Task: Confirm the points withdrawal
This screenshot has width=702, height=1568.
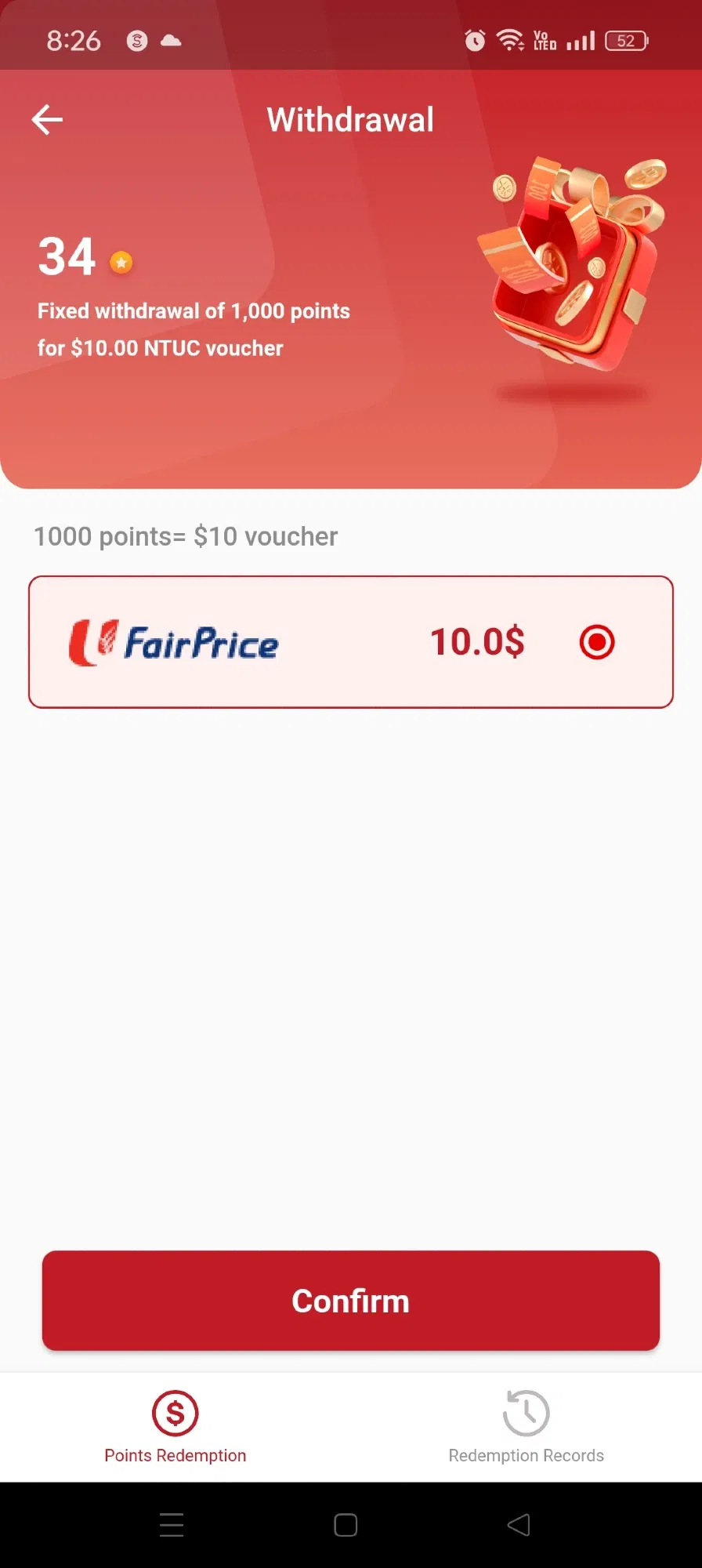Action: tap(350, 1301)
